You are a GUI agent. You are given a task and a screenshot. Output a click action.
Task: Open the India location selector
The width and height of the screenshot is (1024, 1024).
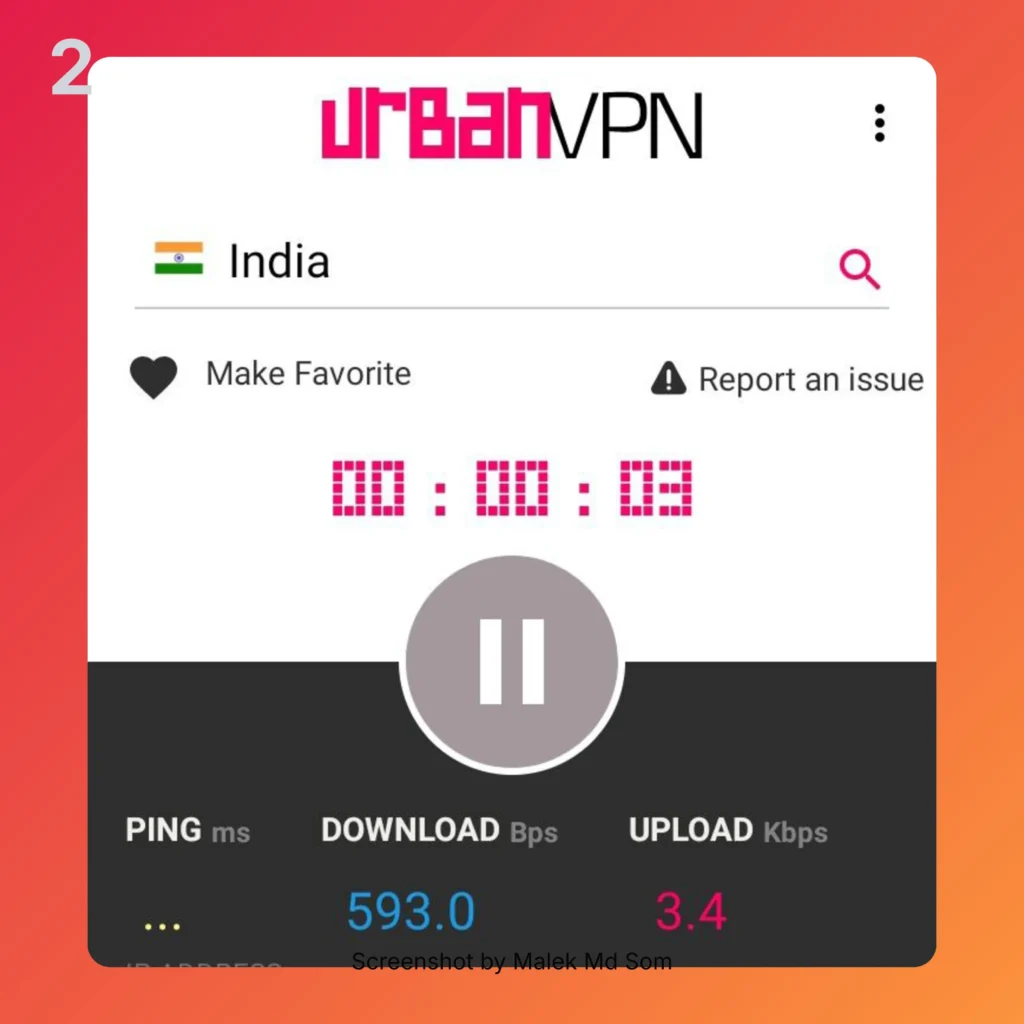(x=279, y=261)
